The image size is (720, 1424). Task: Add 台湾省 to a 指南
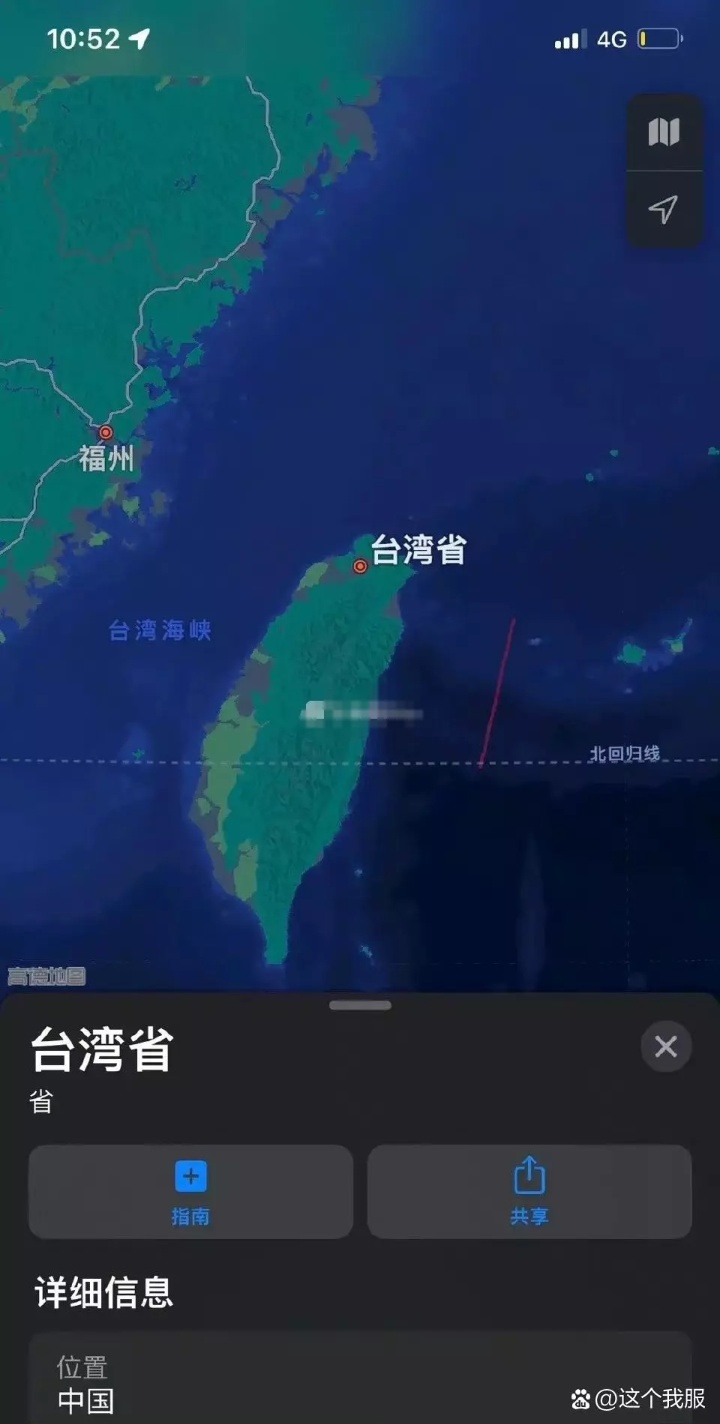(191, 1192)
